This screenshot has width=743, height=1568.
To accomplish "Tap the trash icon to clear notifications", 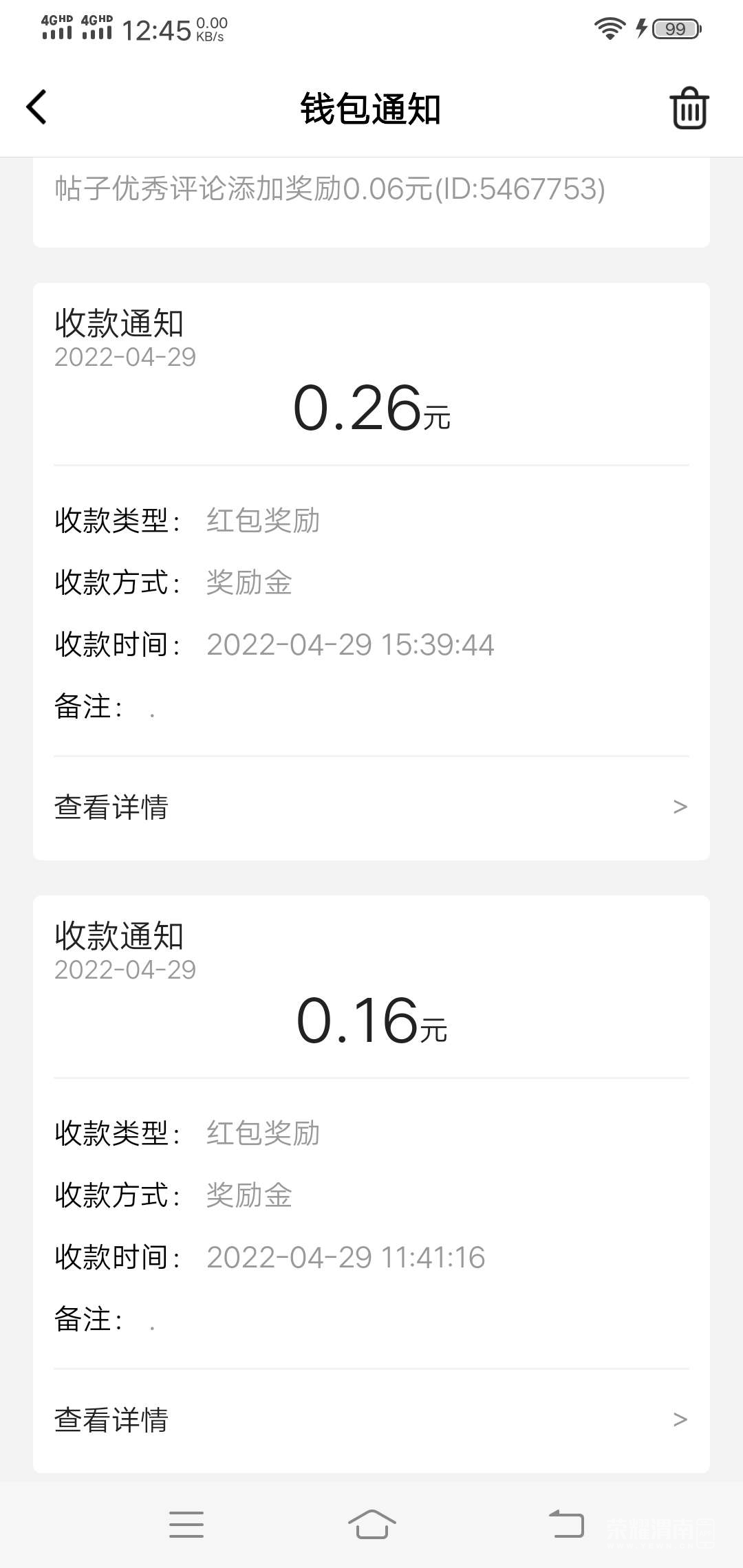I will click(689, 108).
